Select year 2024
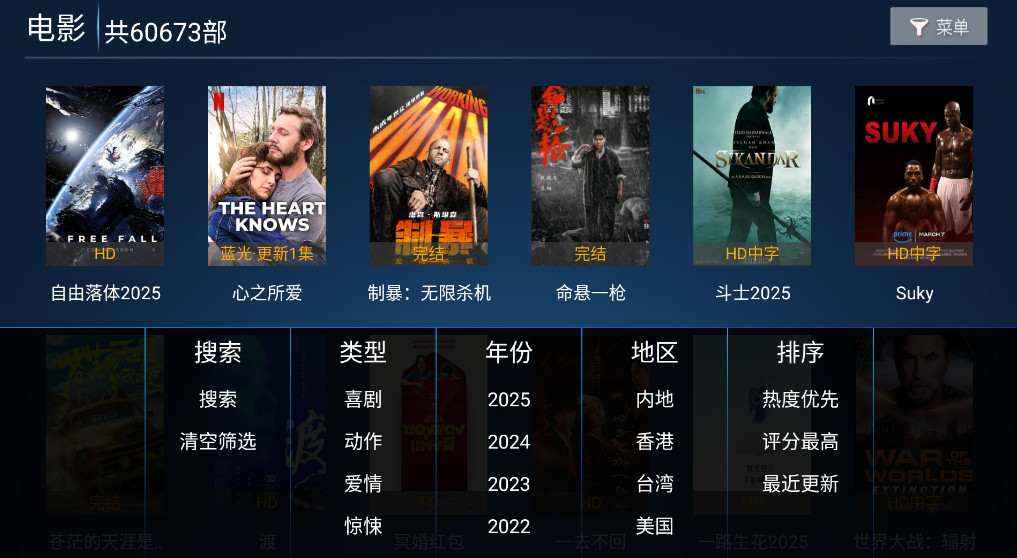 pyautogui.click(x=509, y=441)
